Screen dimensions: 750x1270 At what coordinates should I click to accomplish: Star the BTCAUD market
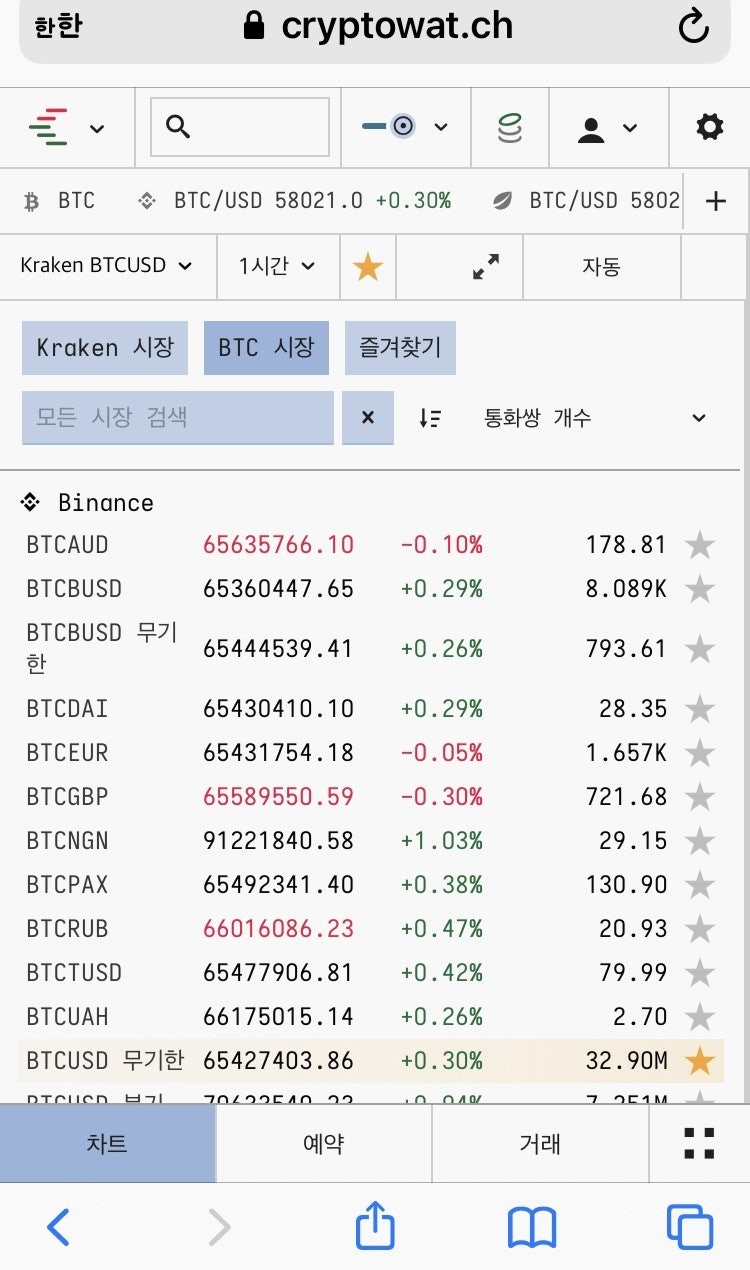700,545
